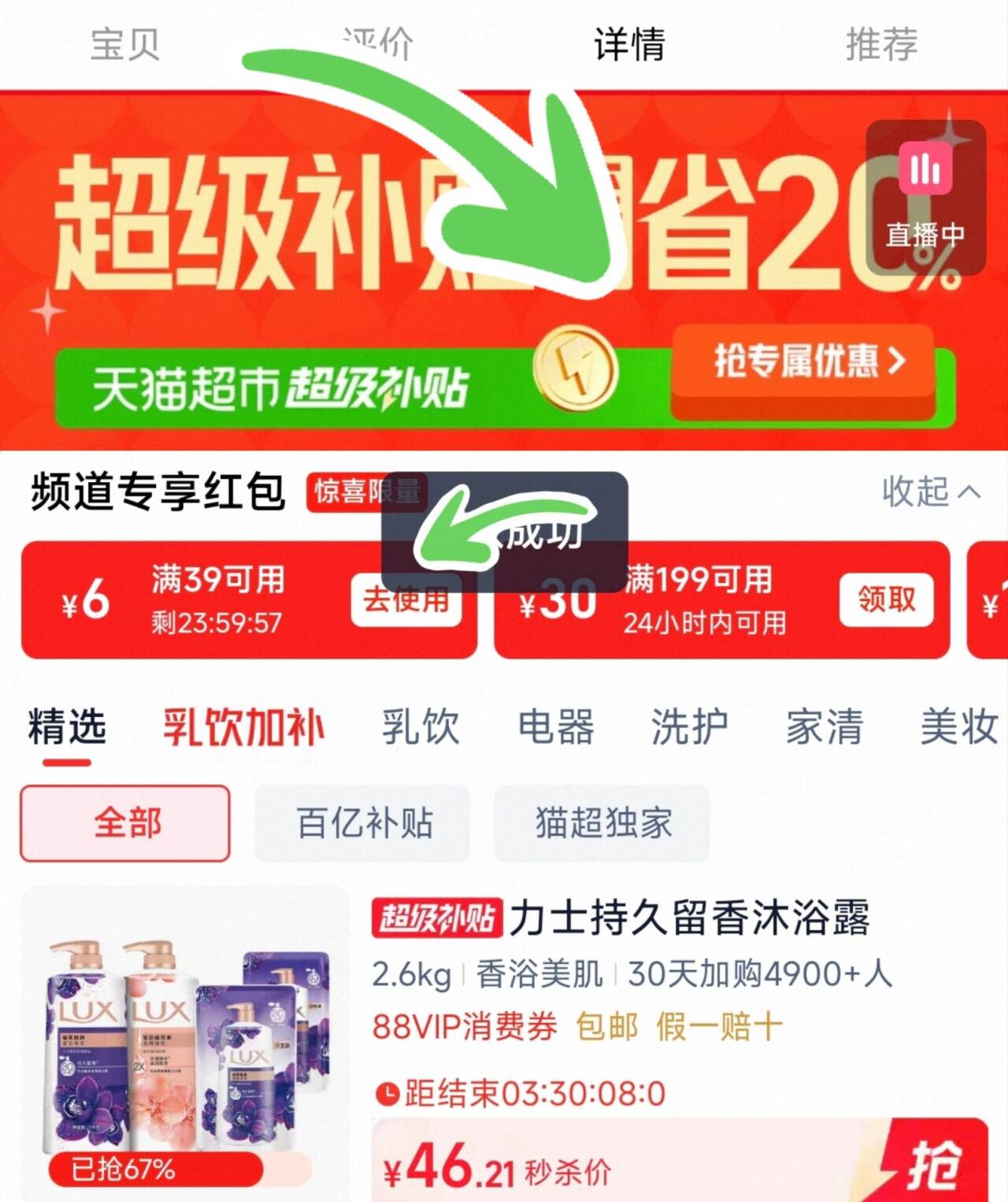Screen dimensions: 1008x1202
Task: Switch to the 电器 category
Action: (x=556, y=726)
